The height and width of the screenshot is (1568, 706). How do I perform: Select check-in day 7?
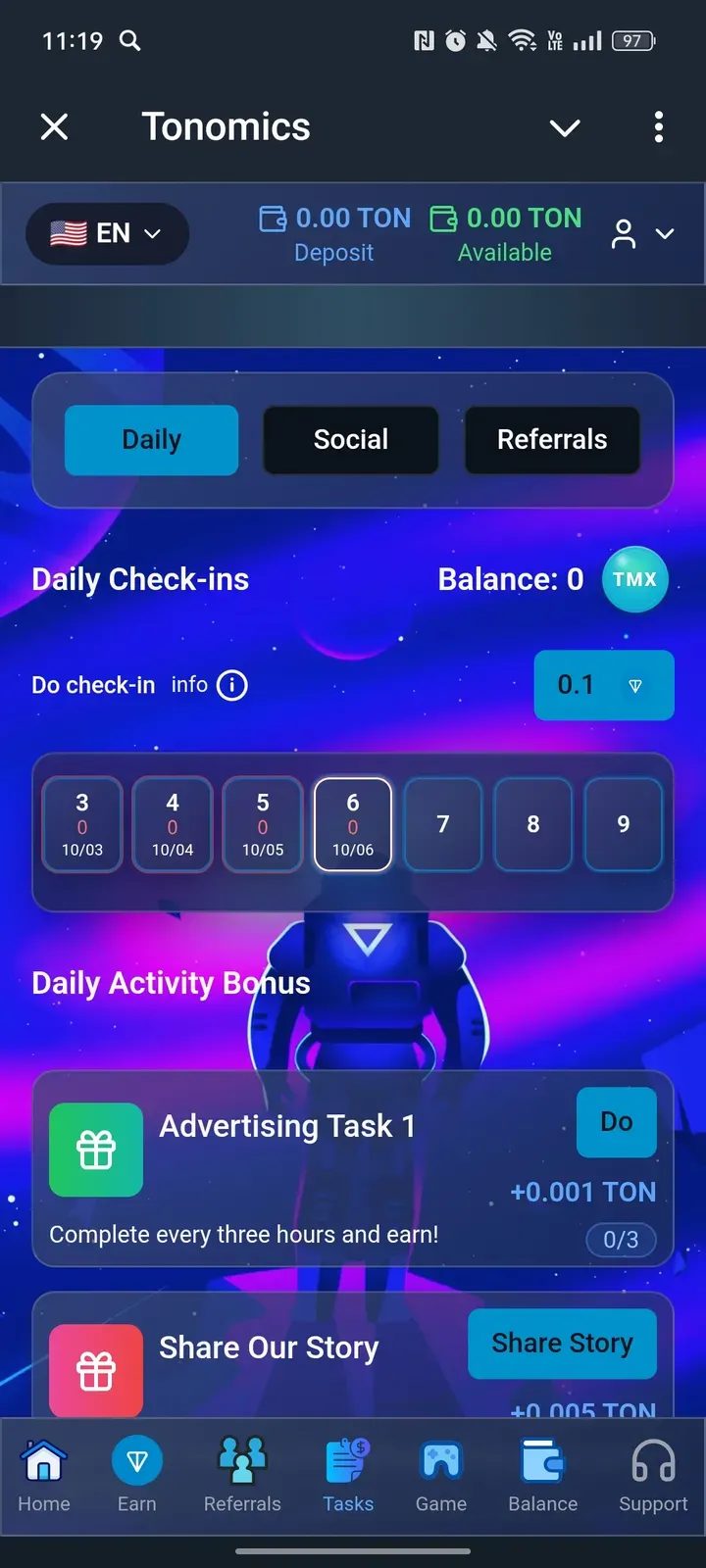pos(443,824)
